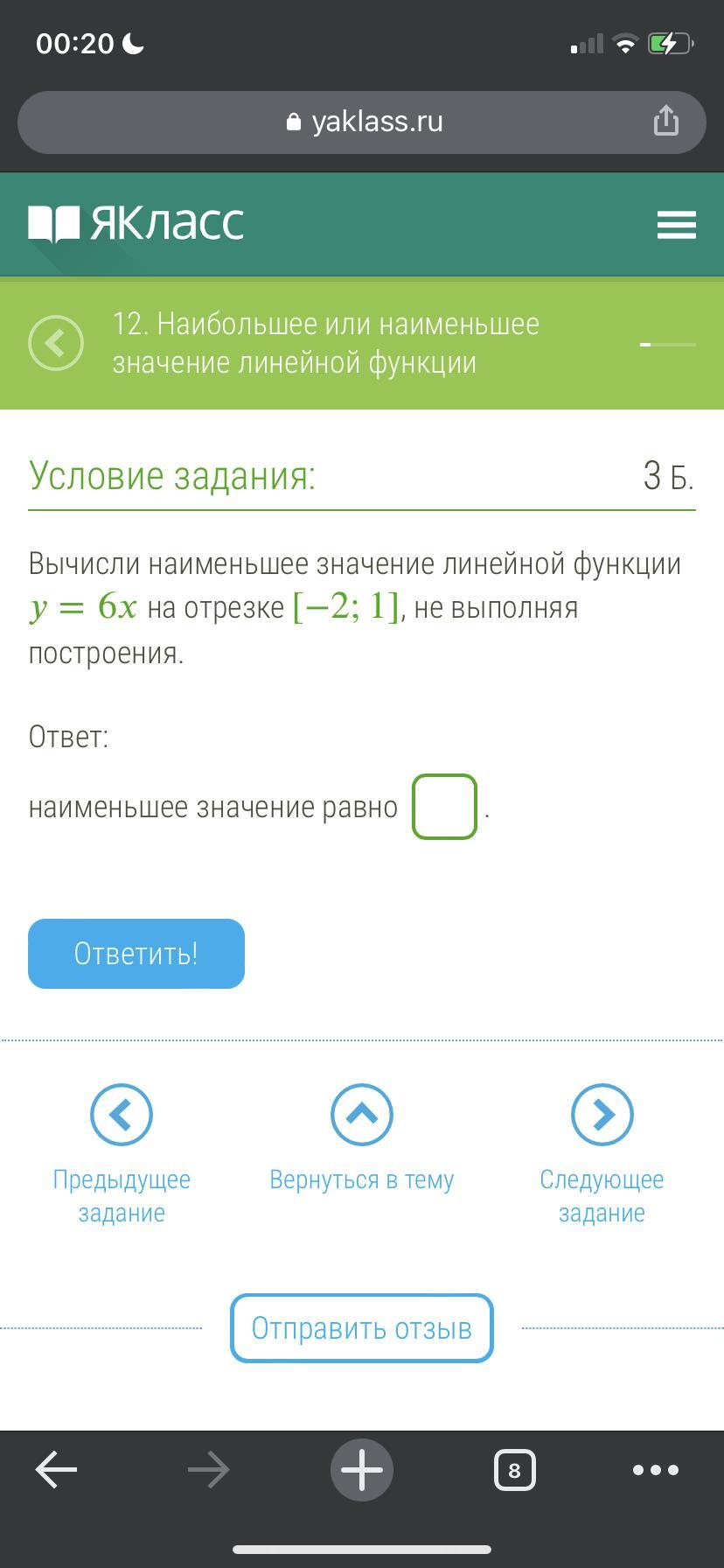The width and height of the screenshot is (724, 1568).
Task: Submit answer with Ответить! button
Action: [x=136, y=954]
